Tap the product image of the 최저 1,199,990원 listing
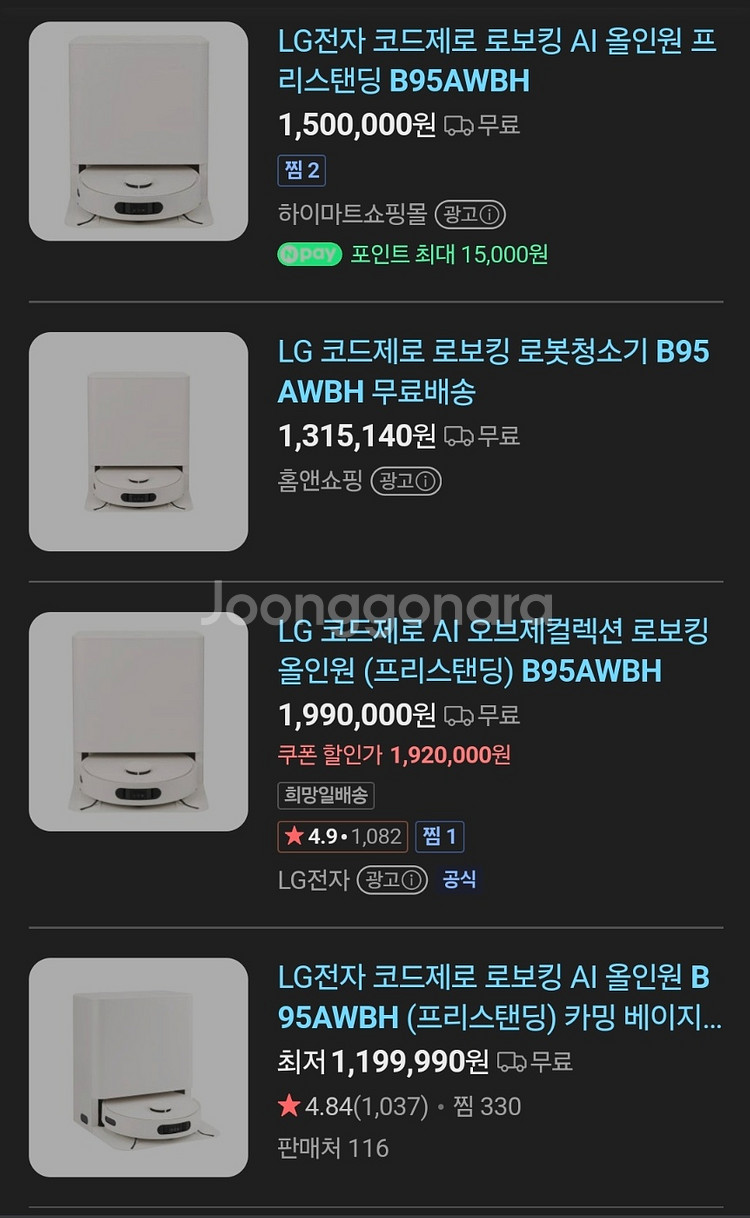 (x=138, y=1067)
